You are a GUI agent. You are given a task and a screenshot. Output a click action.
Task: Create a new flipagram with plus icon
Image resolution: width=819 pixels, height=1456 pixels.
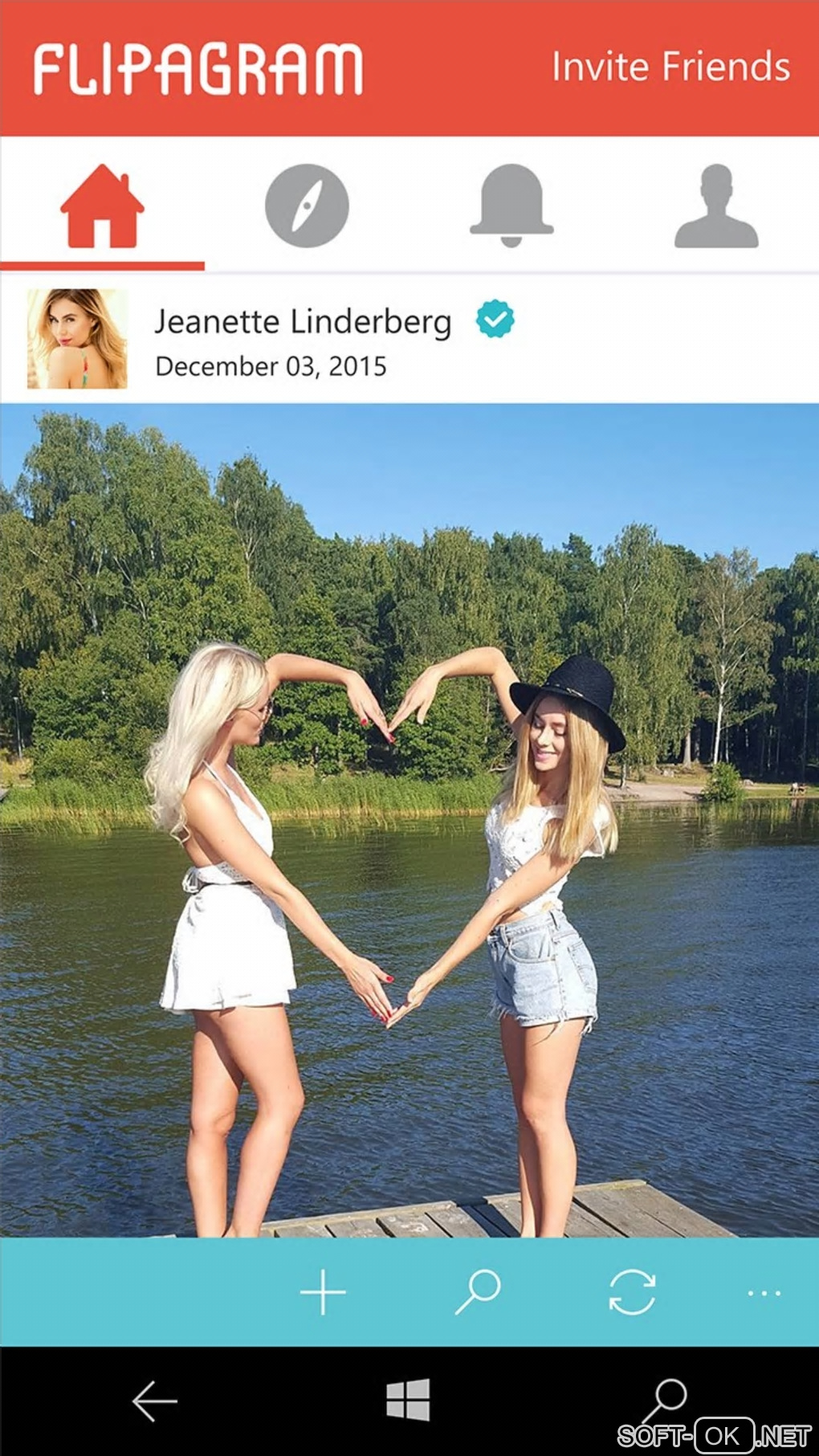point(323,1292)
